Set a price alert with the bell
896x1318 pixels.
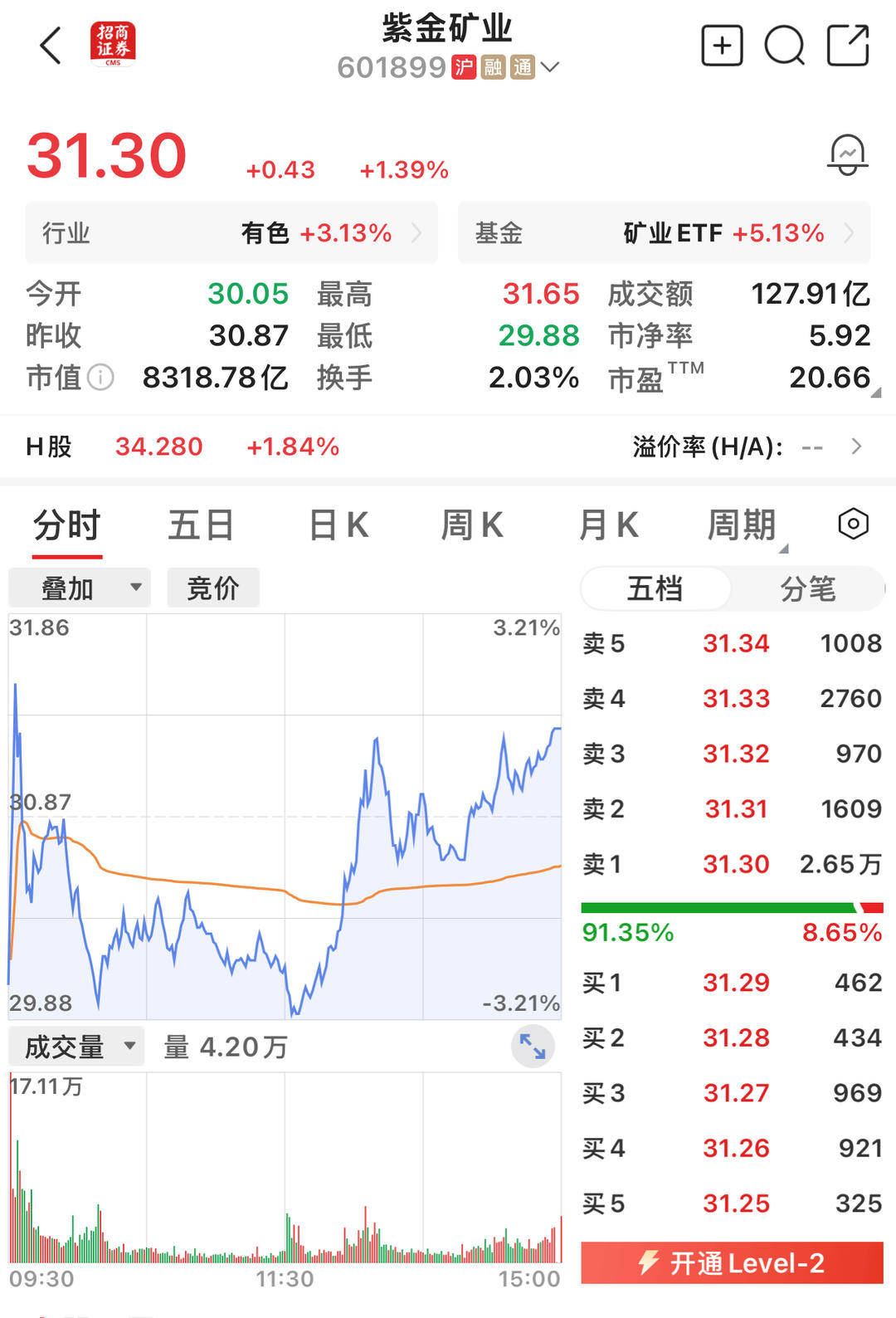pyautogui.click(x=847, y=154)
